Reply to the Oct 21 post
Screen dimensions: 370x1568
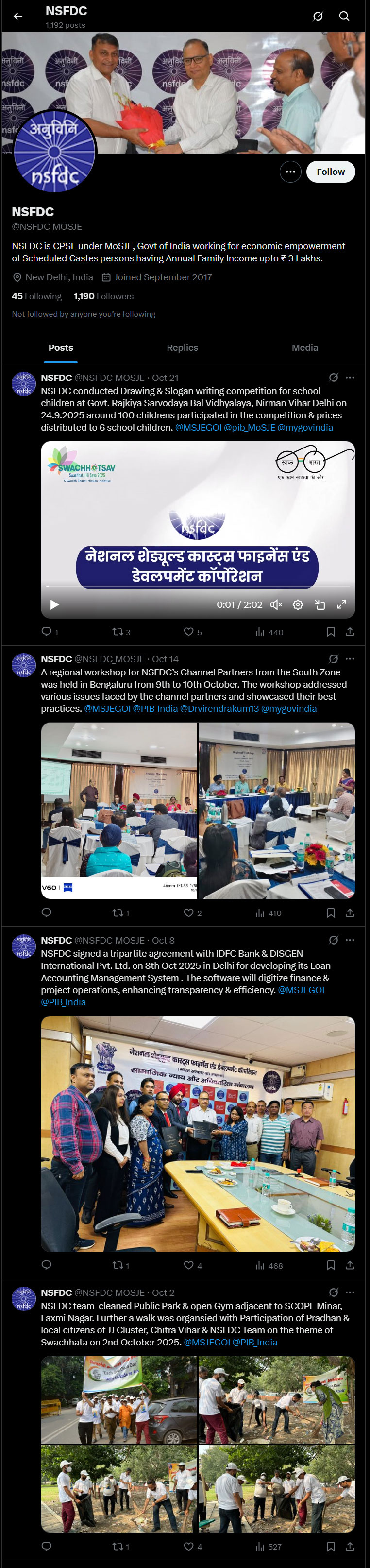tap(46, 632)
